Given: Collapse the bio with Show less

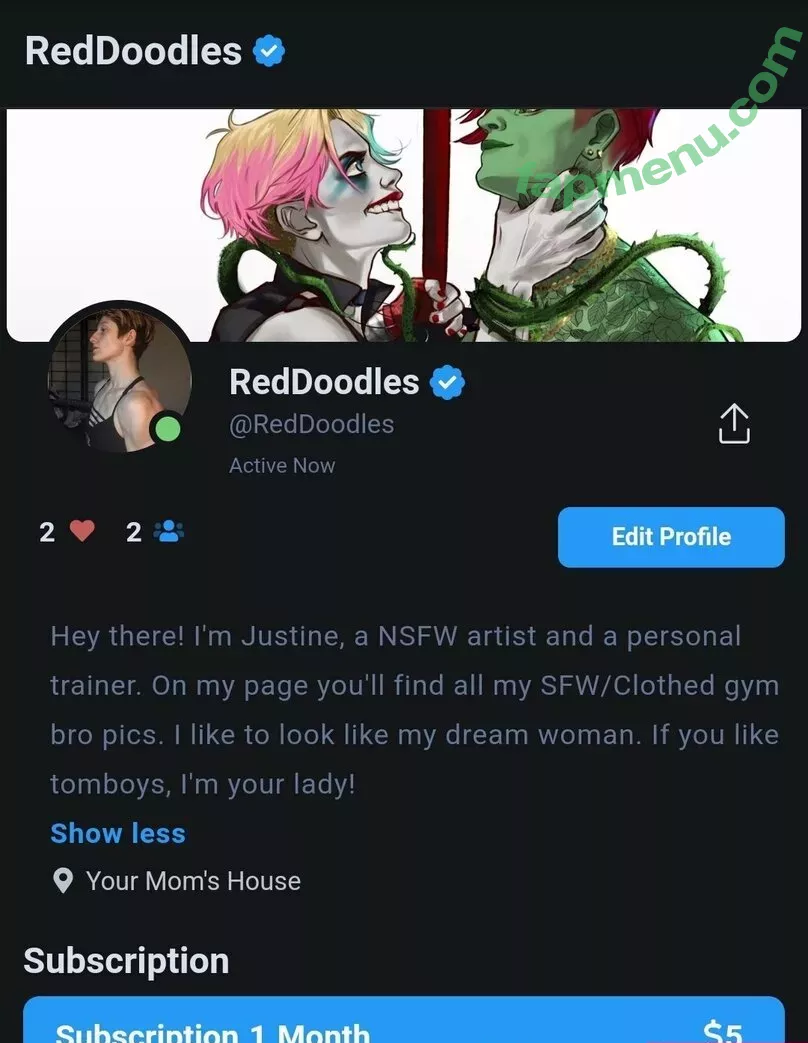Looking at the screenshot, I should 117,833.
